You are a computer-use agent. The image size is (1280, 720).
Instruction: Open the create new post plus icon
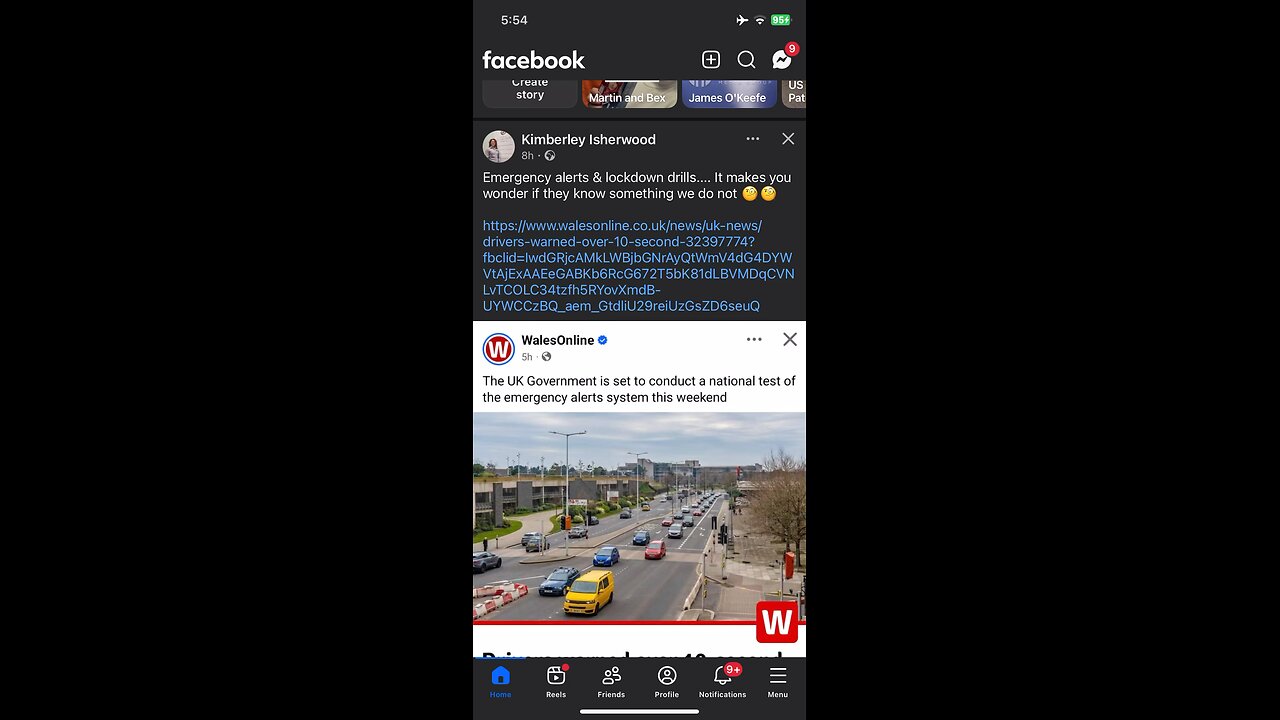[711, 60]
